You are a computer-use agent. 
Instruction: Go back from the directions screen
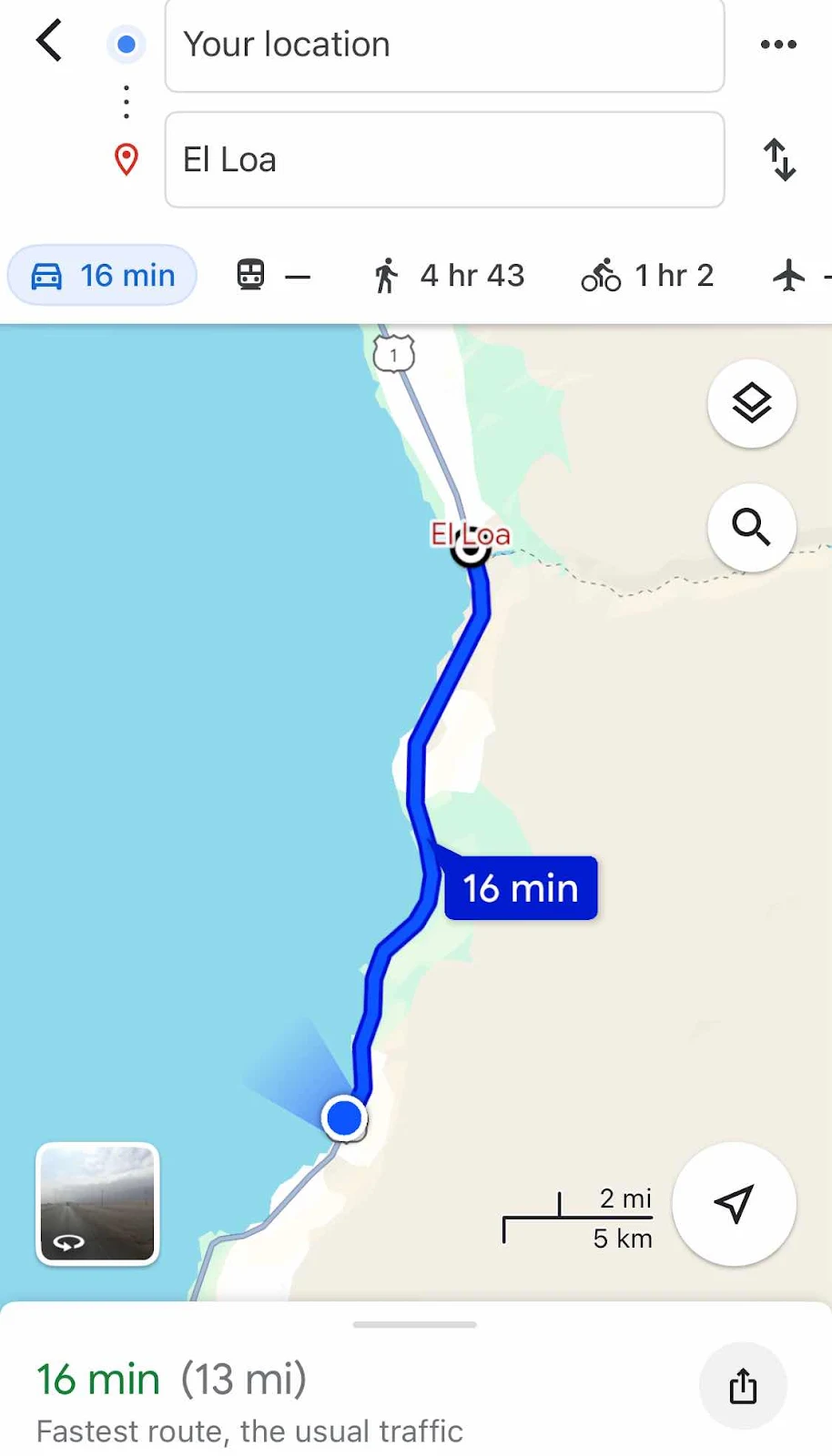(50, 42)
